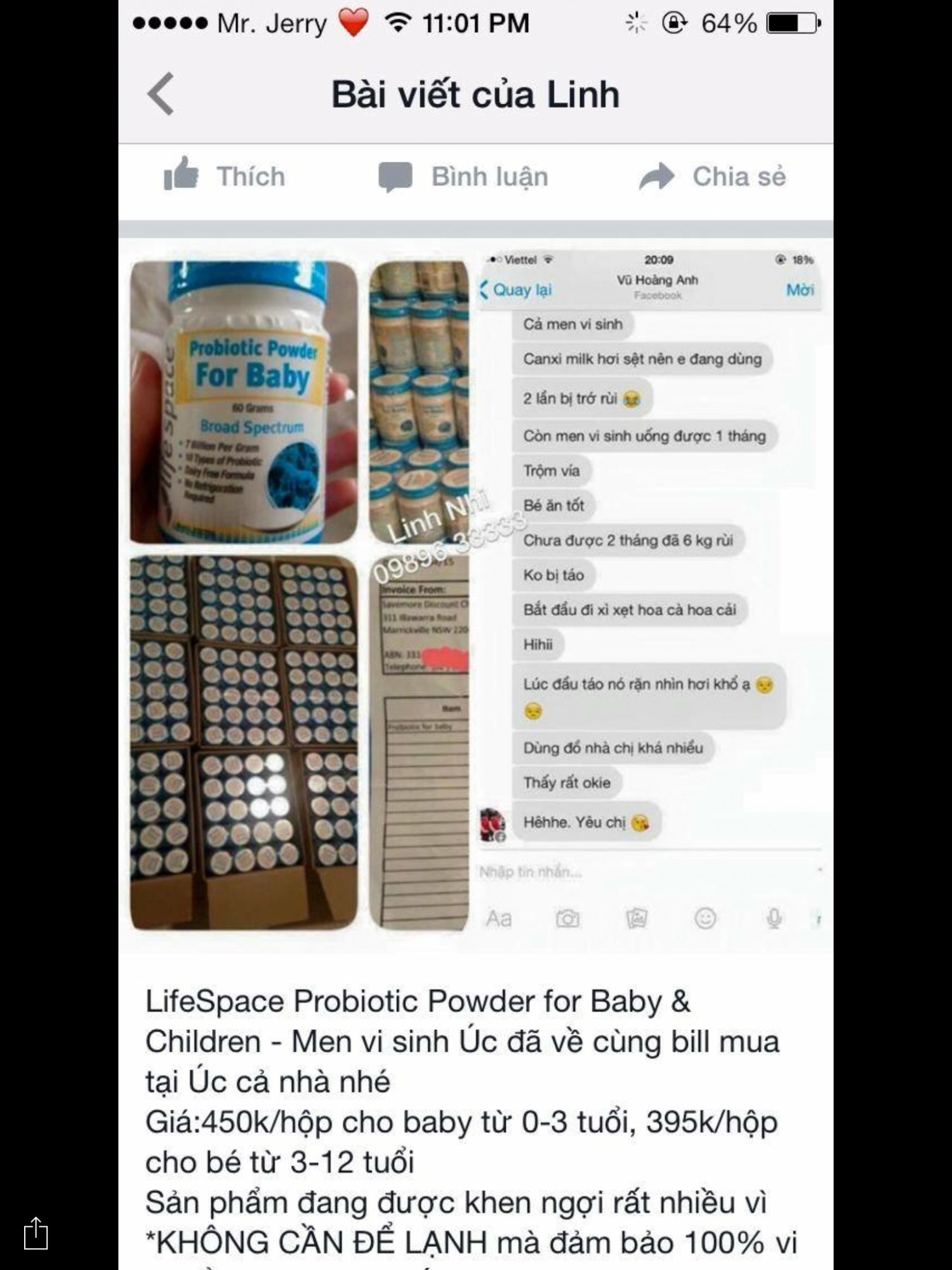
Task: Share the post via Chia sẻ
Action: (712, 176)
